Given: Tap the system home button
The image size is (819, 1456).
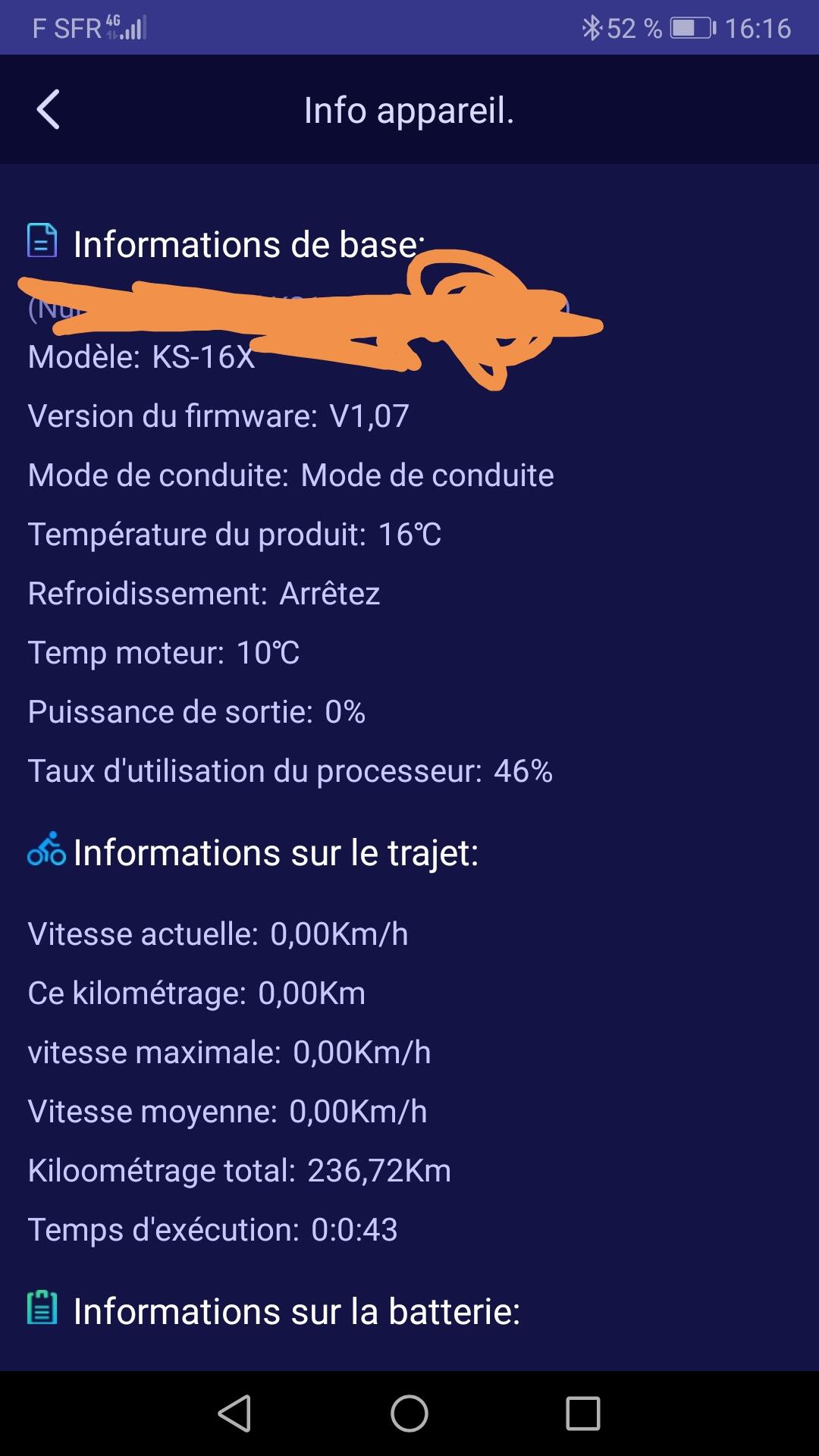Looking at the screenshot, I should tap(409, 1414).
